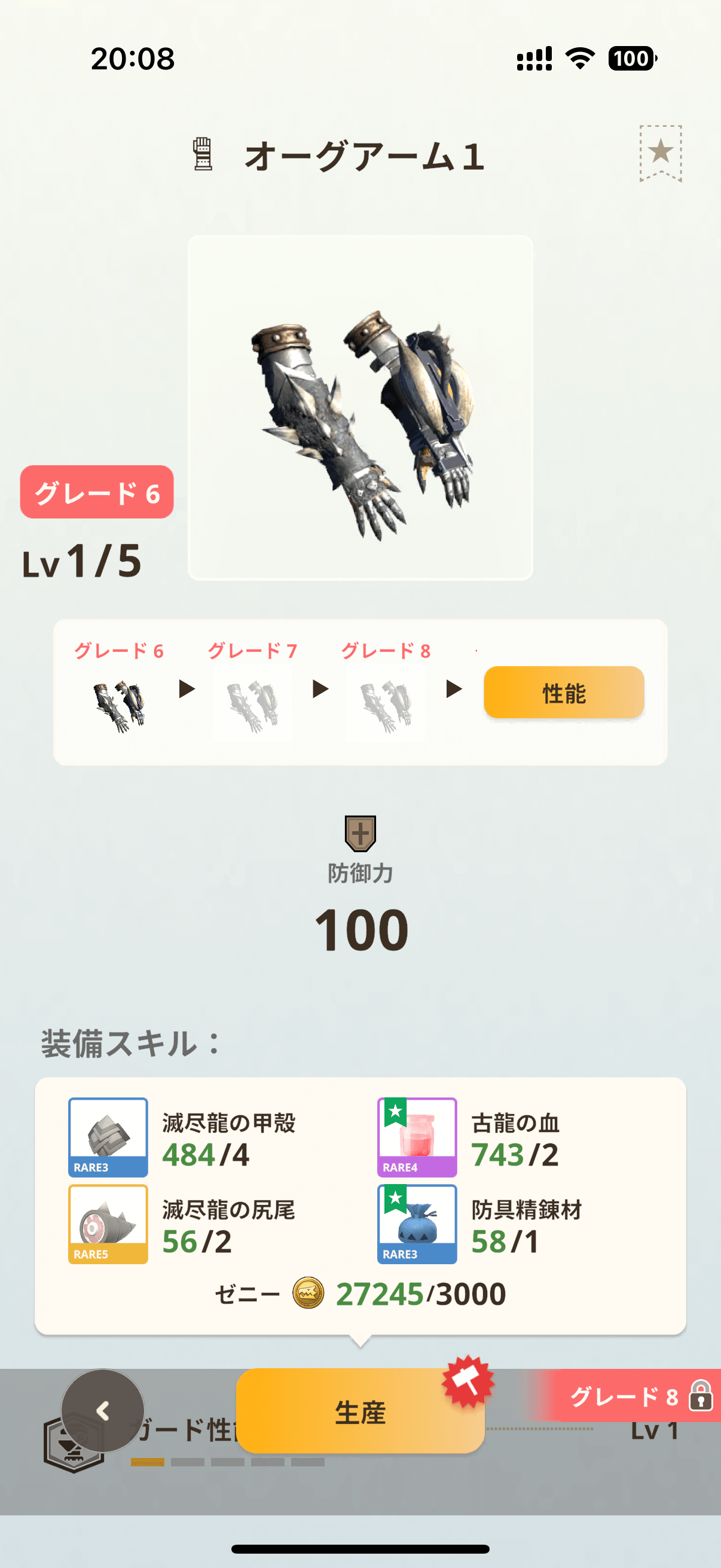Tap the 性能 button

pyautogui.click(x=563, y=693)
